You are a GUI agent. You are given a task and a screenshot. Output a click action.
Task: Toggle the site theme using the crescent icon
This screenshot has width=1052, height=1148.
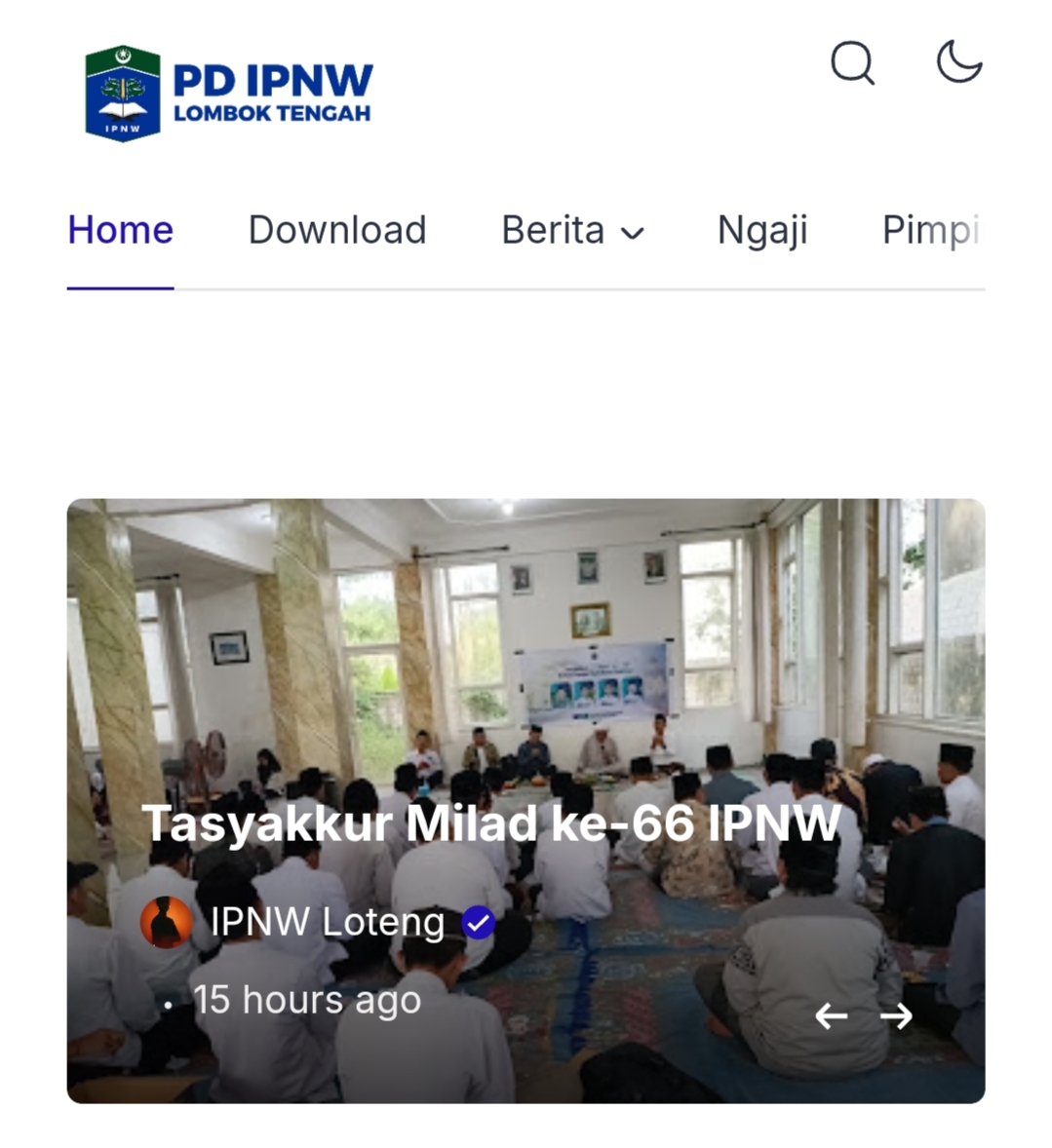click(x=957, y=63)
